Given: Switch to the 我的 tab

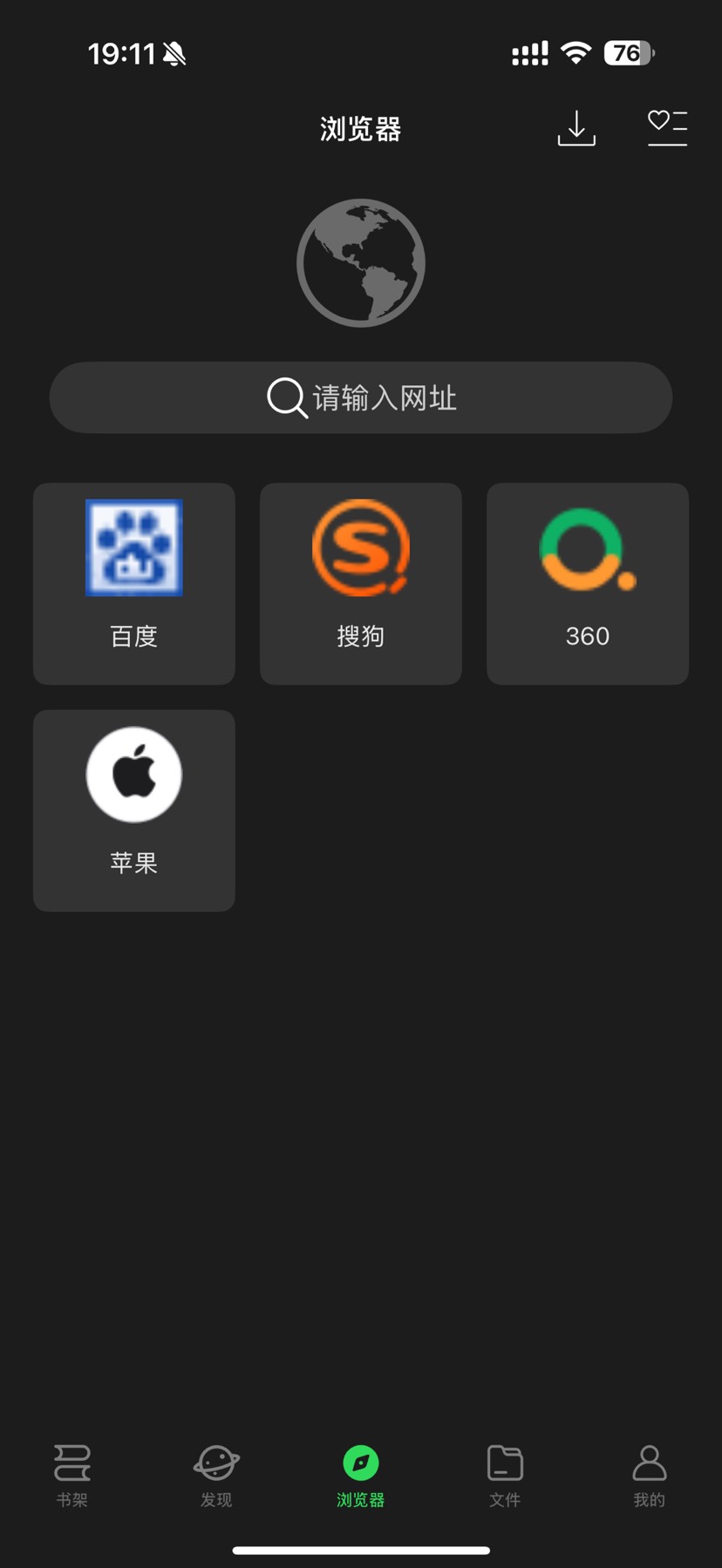Looking at the screenshot, I should [x=650, y=1475].
